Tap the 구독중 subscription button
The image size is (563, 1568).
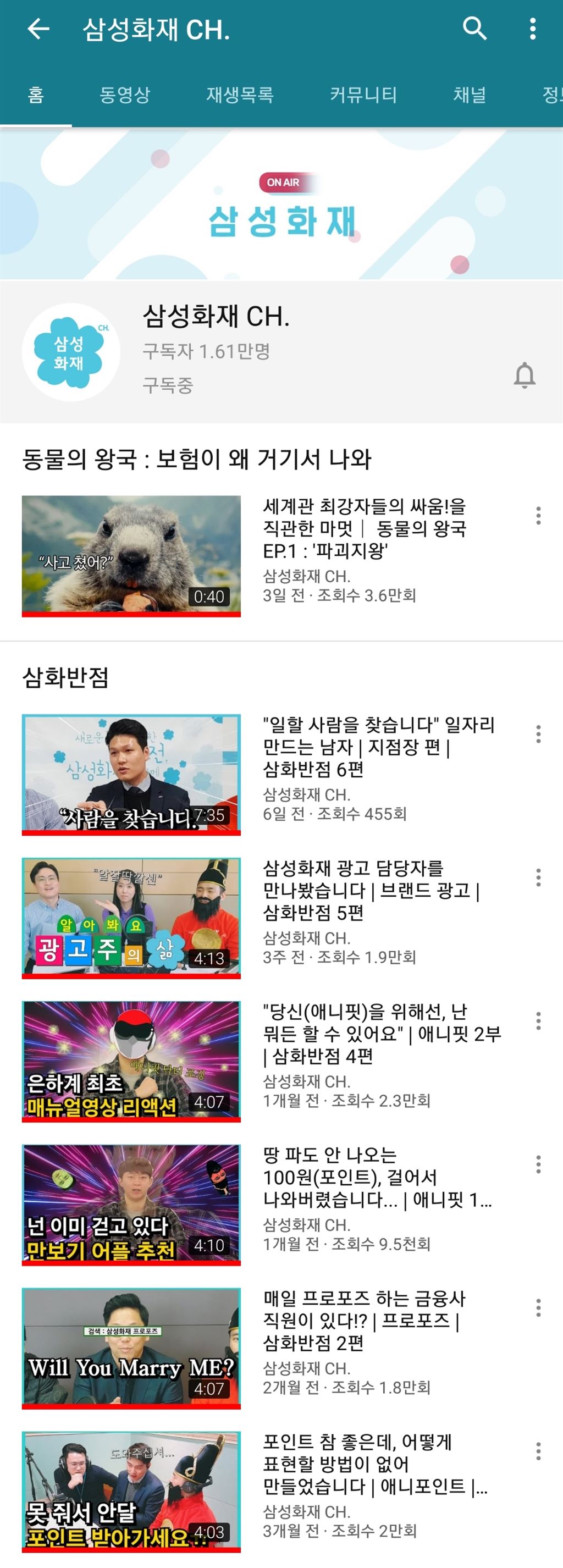[x=168, y=385]
